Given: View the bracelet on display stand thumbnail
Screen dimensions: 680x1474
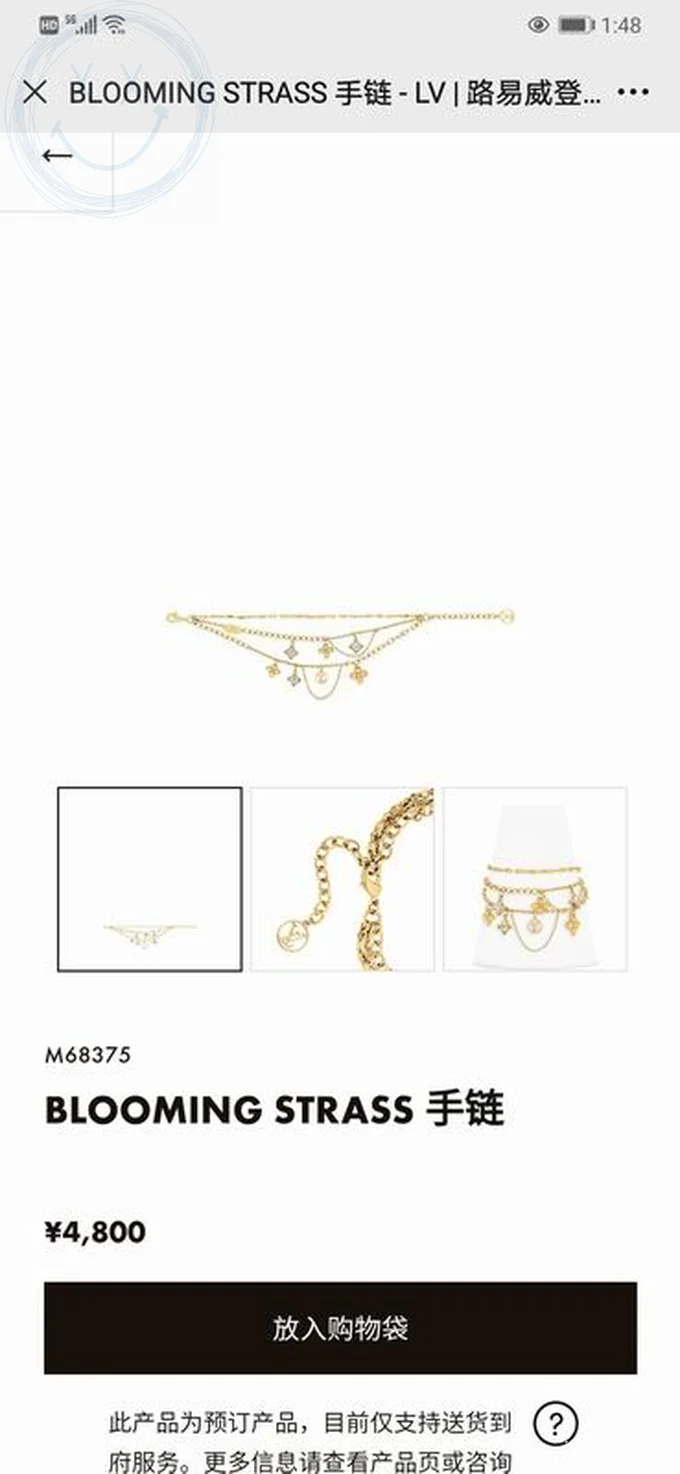Looking at the screenshot, I should click(x=535, y=879).
